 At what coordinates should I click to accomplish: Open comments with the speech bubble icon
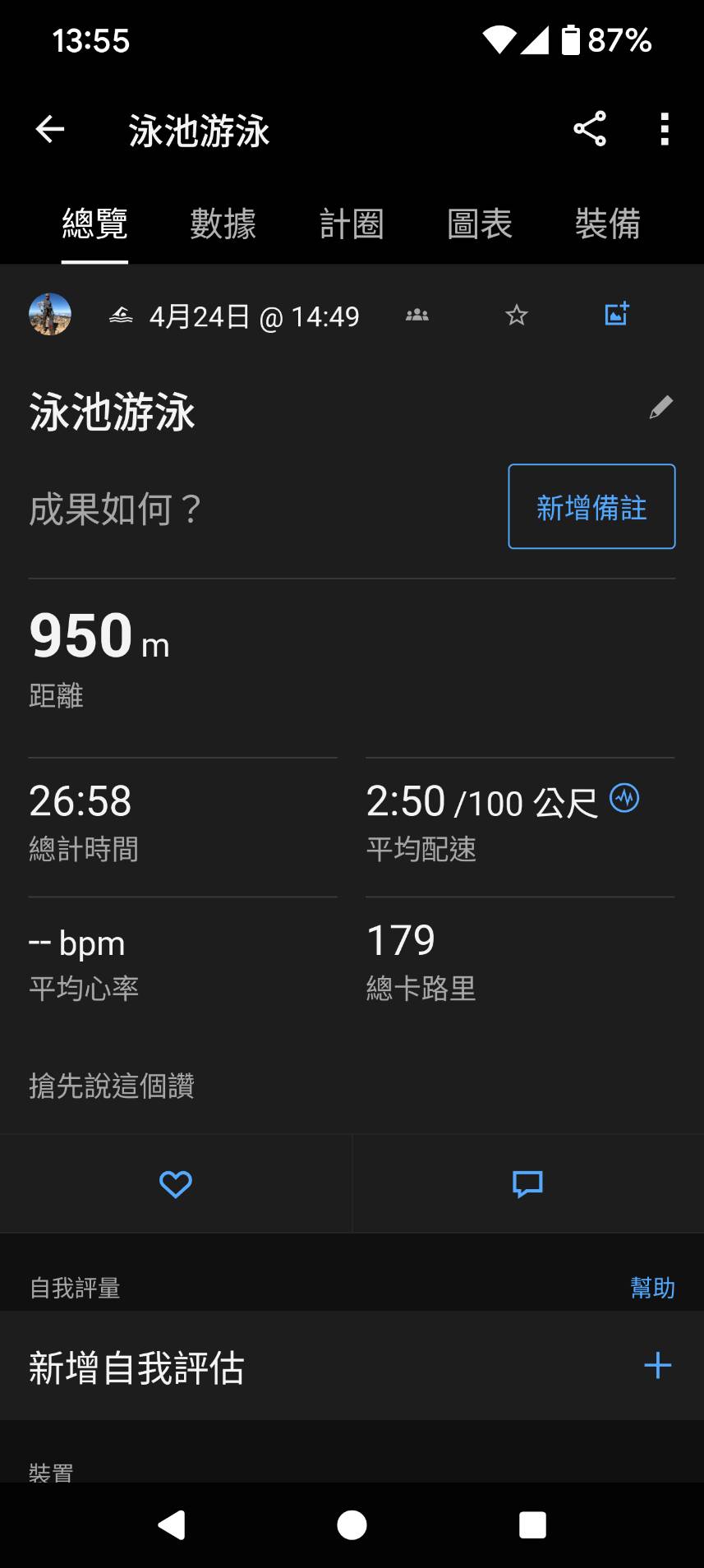click(527, 1184)
